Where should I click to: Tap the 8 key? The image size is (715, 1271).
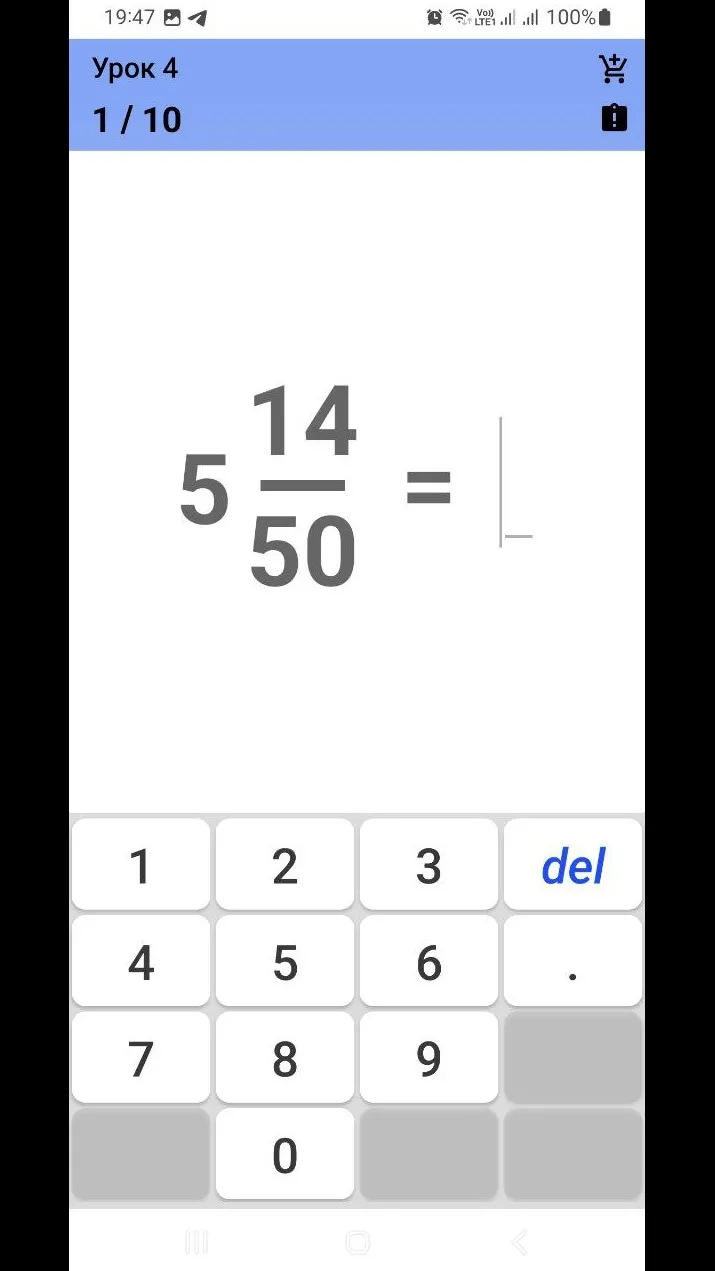pos(285,1058)
